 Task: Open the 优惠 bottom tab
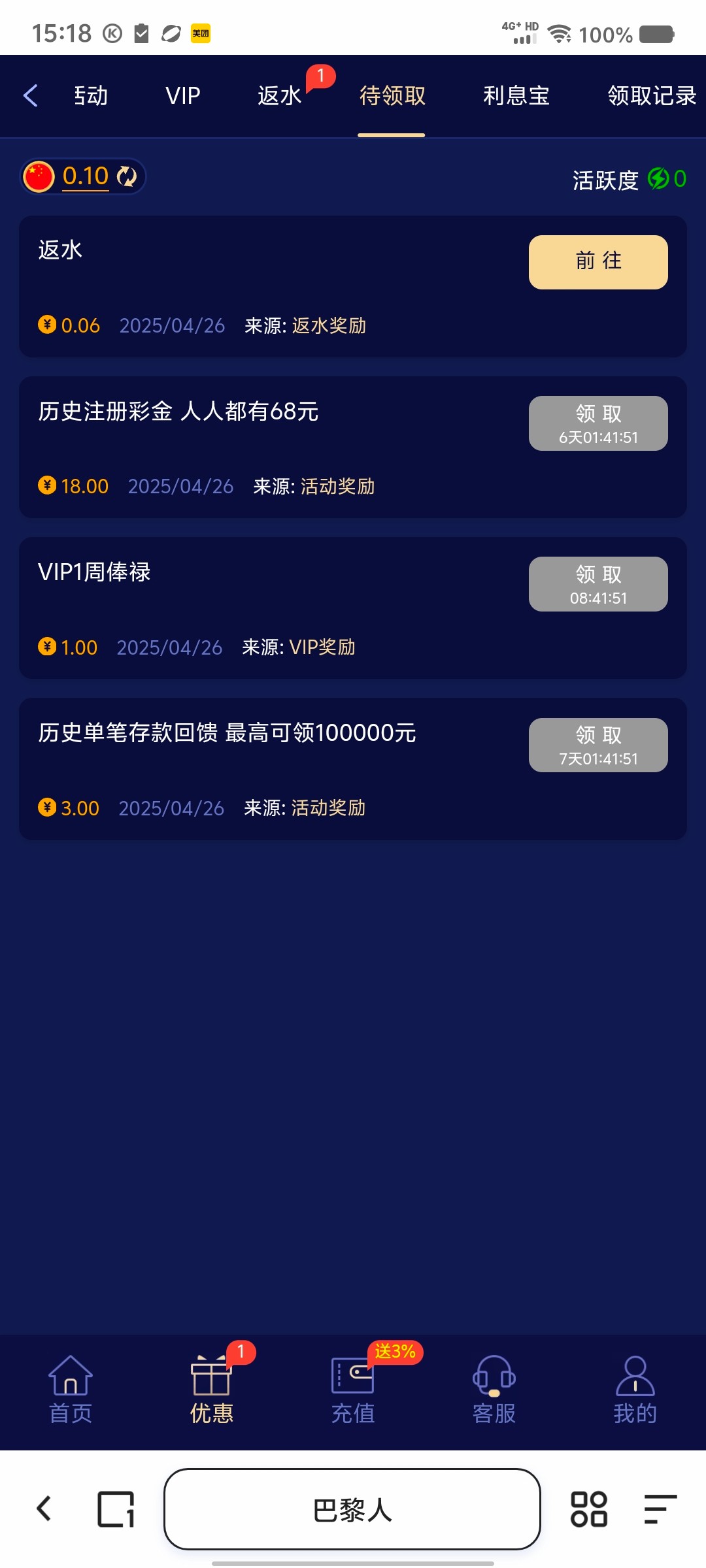pyautogui.click(x=212, y=1390)
